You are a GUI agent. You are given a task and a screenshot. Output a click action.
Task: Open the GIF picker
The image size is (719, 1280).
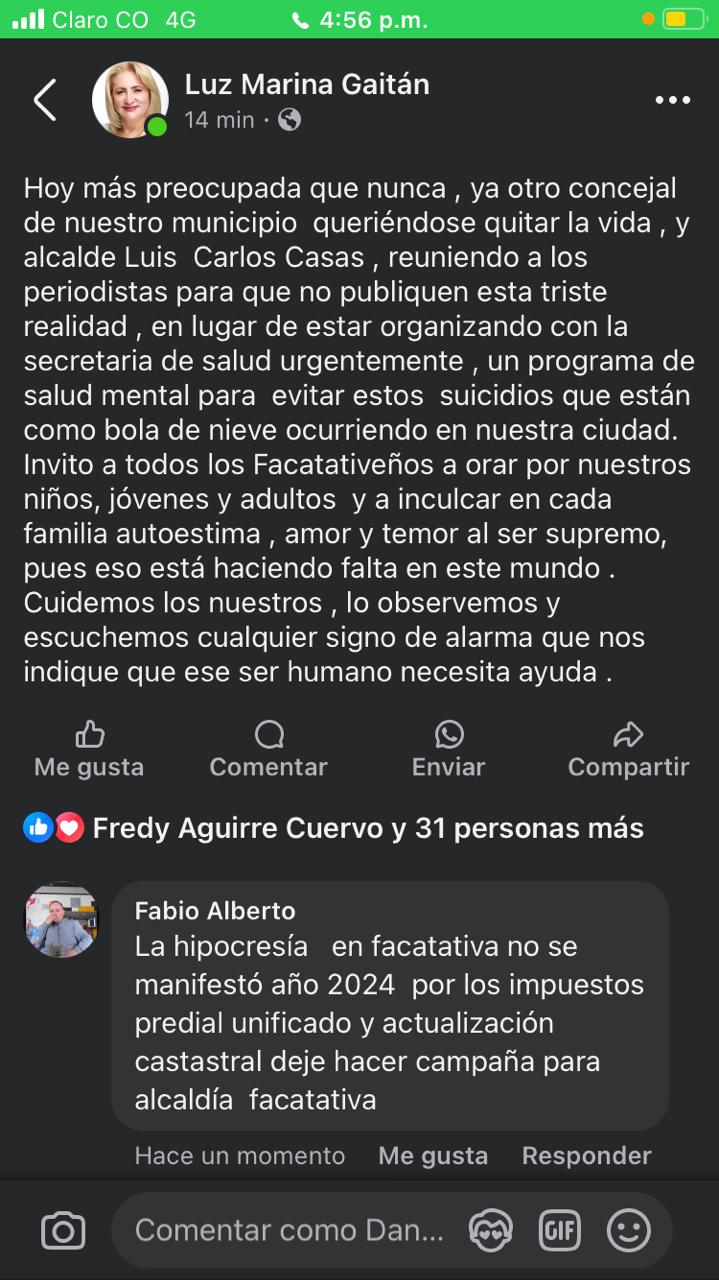point(559,1230)
